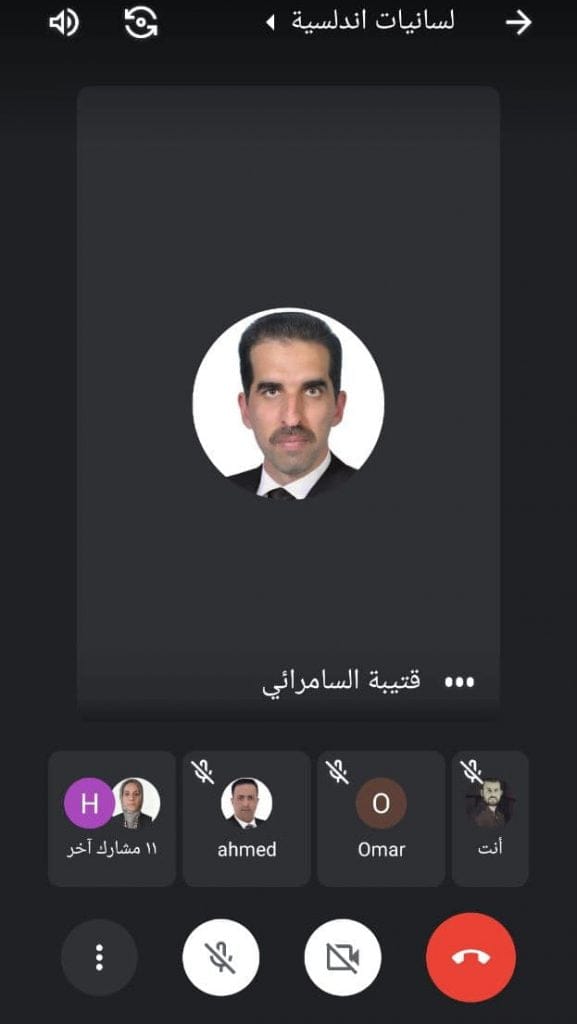
Task: Select ahmed's participant tile
Action: 247,818
